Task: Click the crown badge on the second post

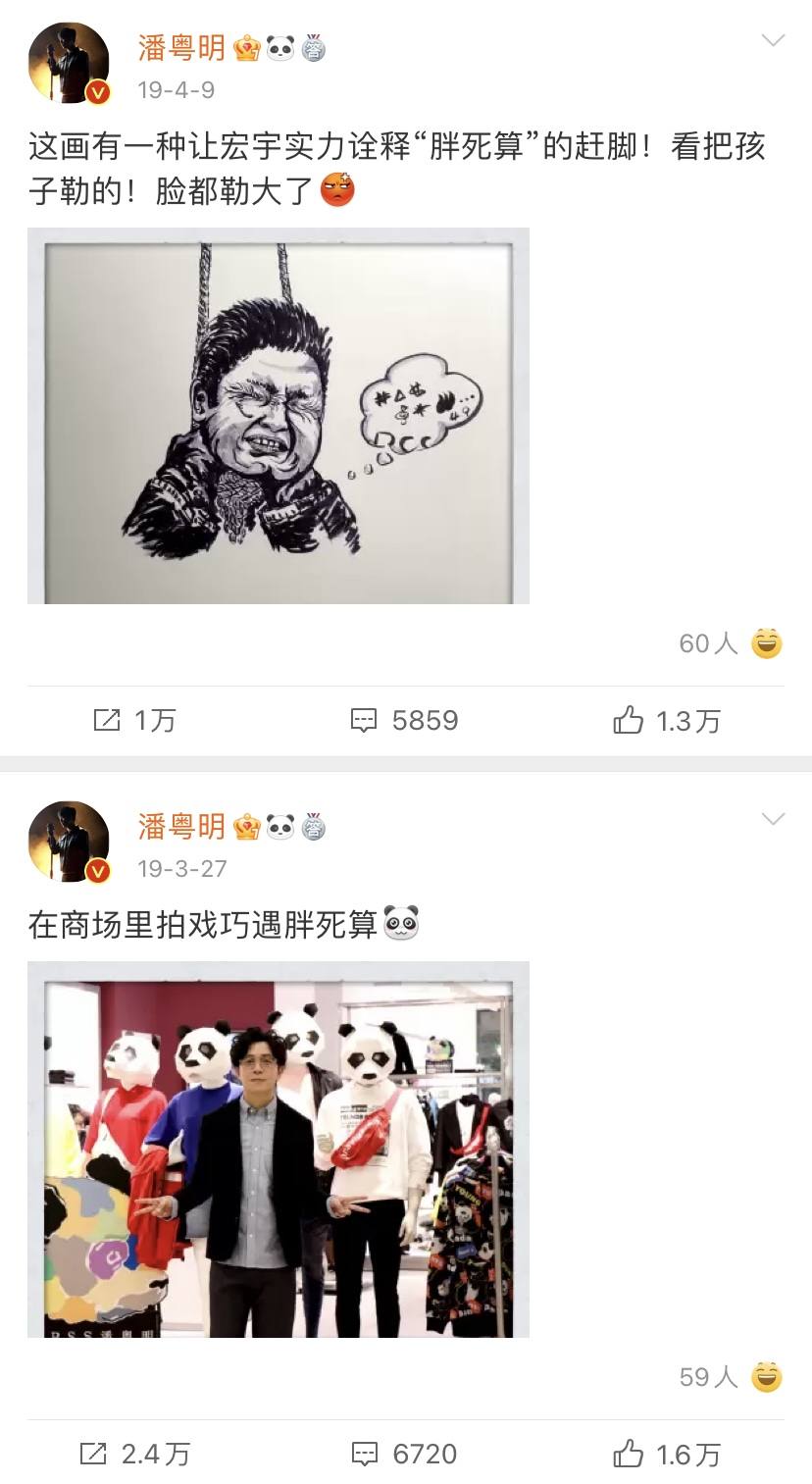Action: (243, 827)
